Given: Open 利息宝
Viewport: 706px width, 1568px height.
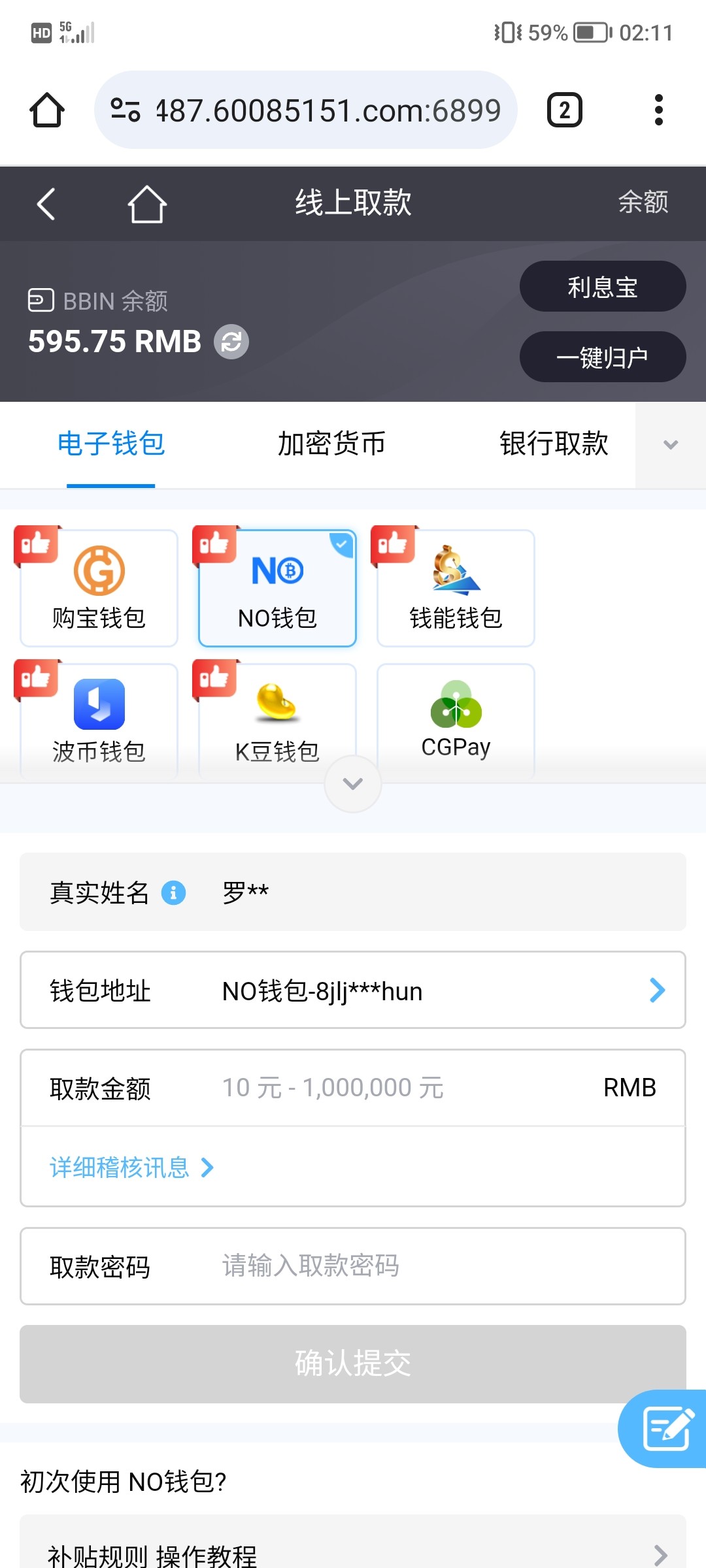Looking at the screenshot, I should (x=602, y=287).
